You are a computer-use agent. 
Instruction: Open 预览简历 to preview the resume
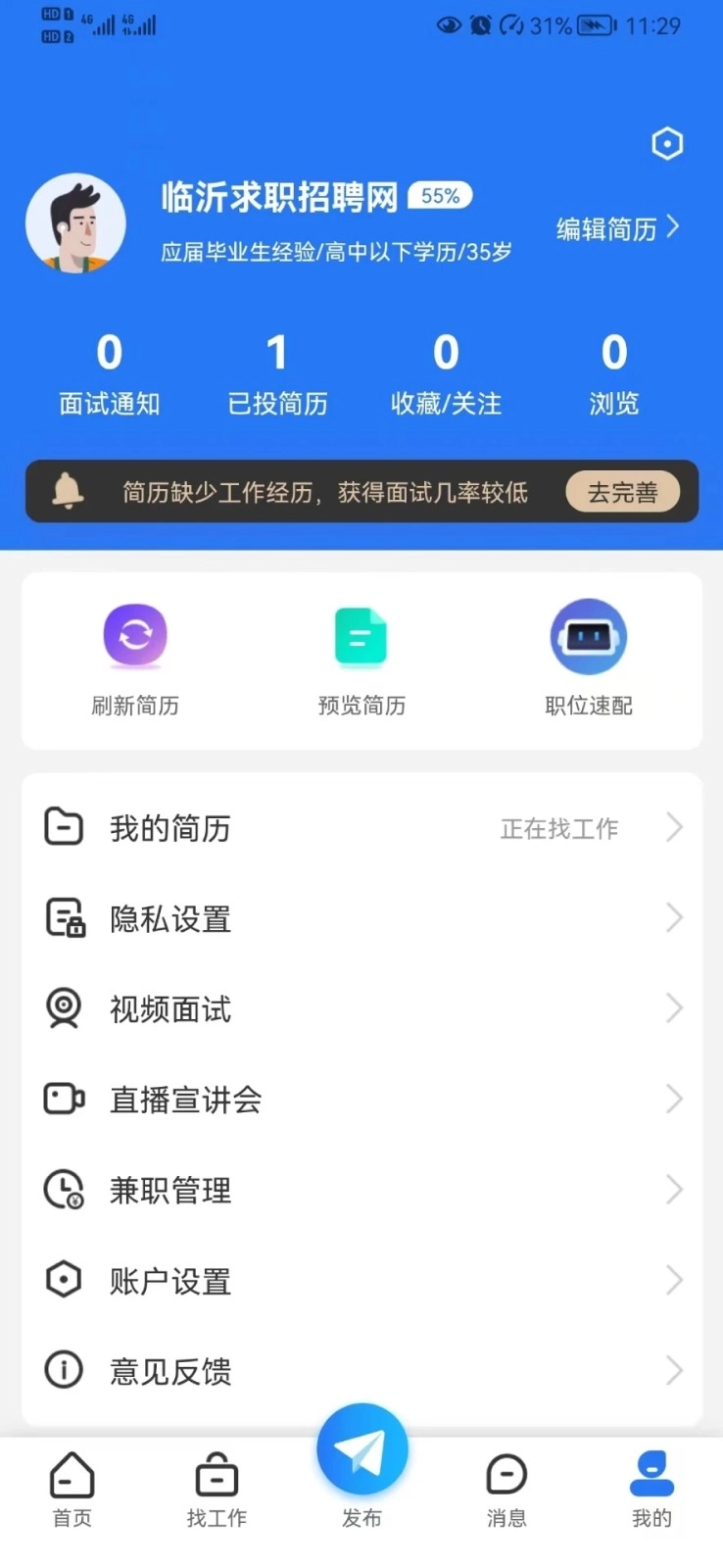361,635
